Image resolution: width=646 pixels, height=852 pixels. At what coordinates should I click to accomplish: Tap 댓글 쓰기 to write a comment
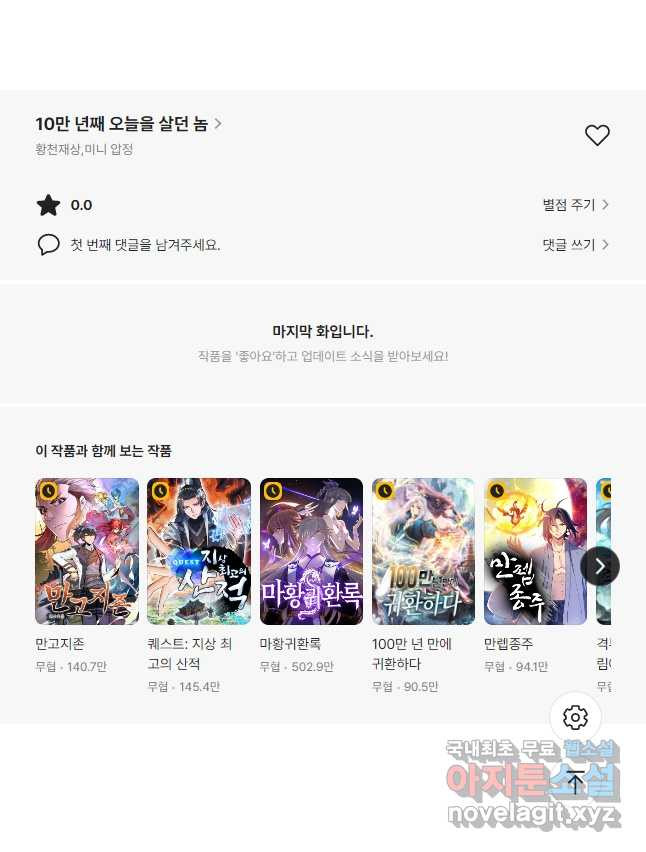click(575, 244)
